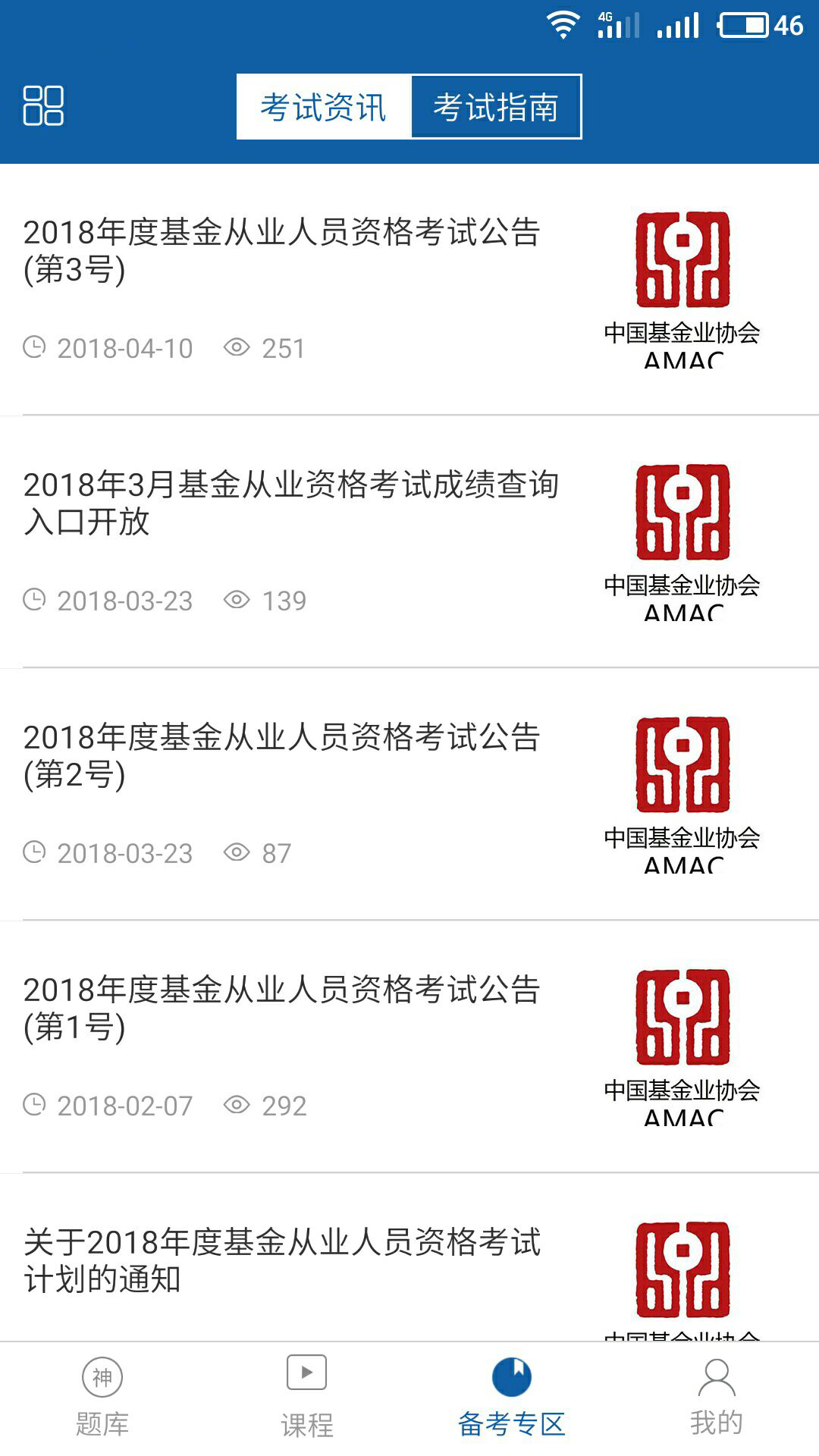Switch to the 考试指南 tab

pyautogui.click(x=496, y=107)
